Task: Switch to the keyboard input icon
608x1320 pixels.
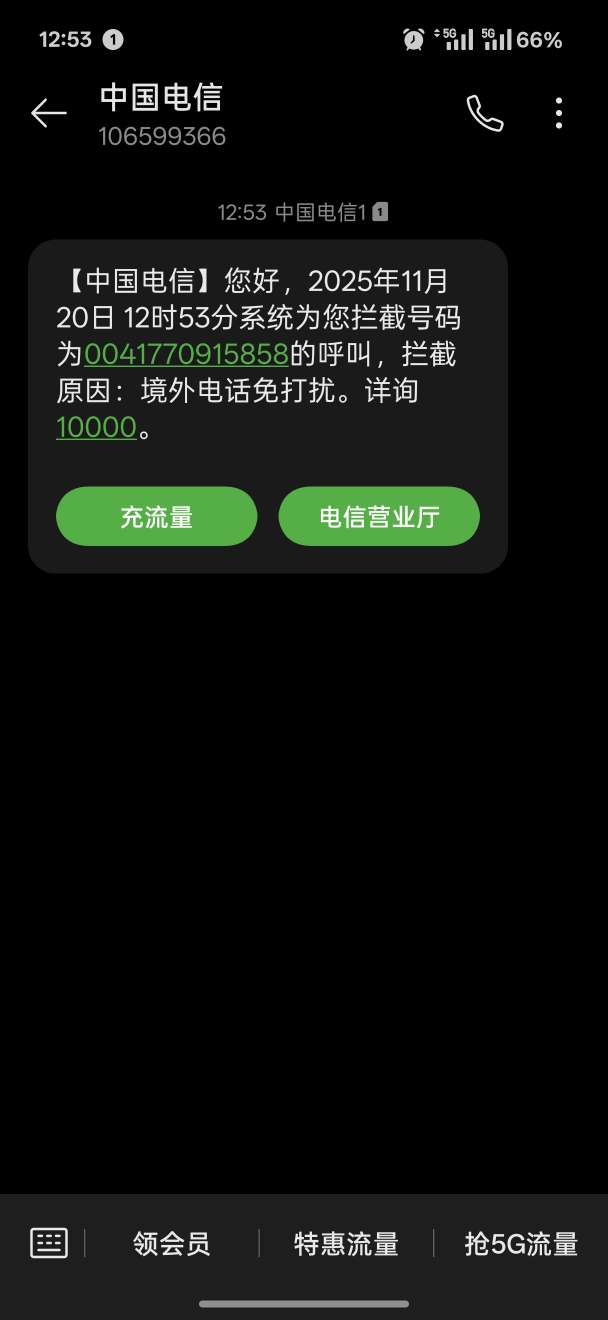Action: tap(49, 1243)
